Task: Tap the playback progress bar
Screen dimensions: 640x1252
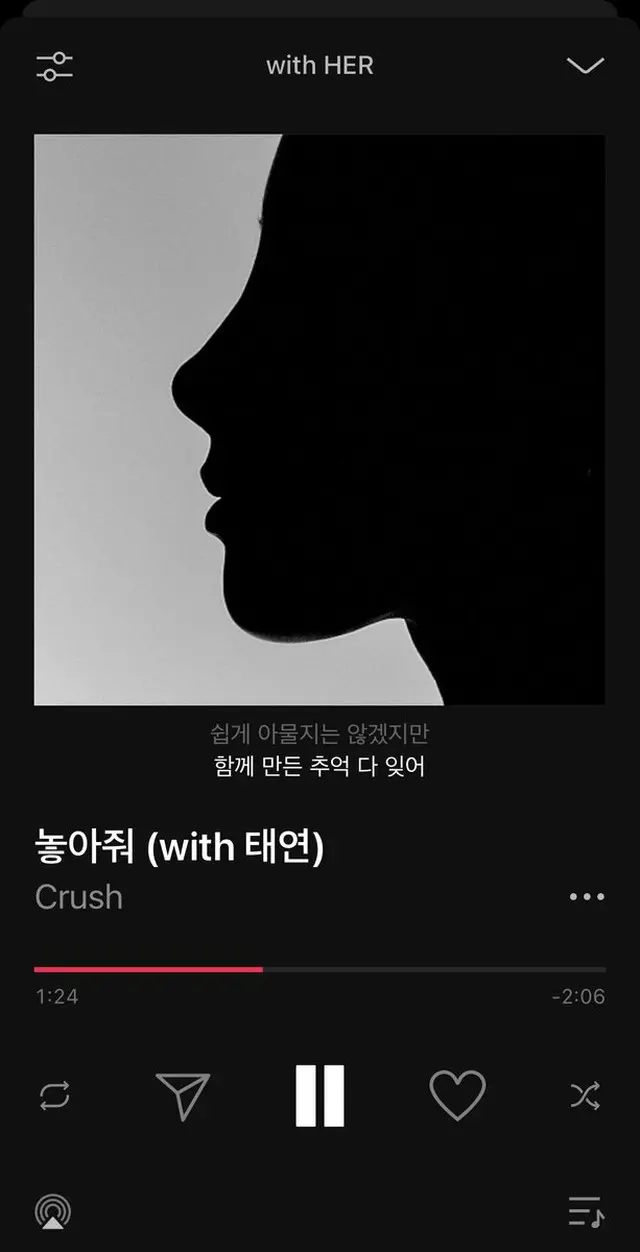Action: click(320, 969)
